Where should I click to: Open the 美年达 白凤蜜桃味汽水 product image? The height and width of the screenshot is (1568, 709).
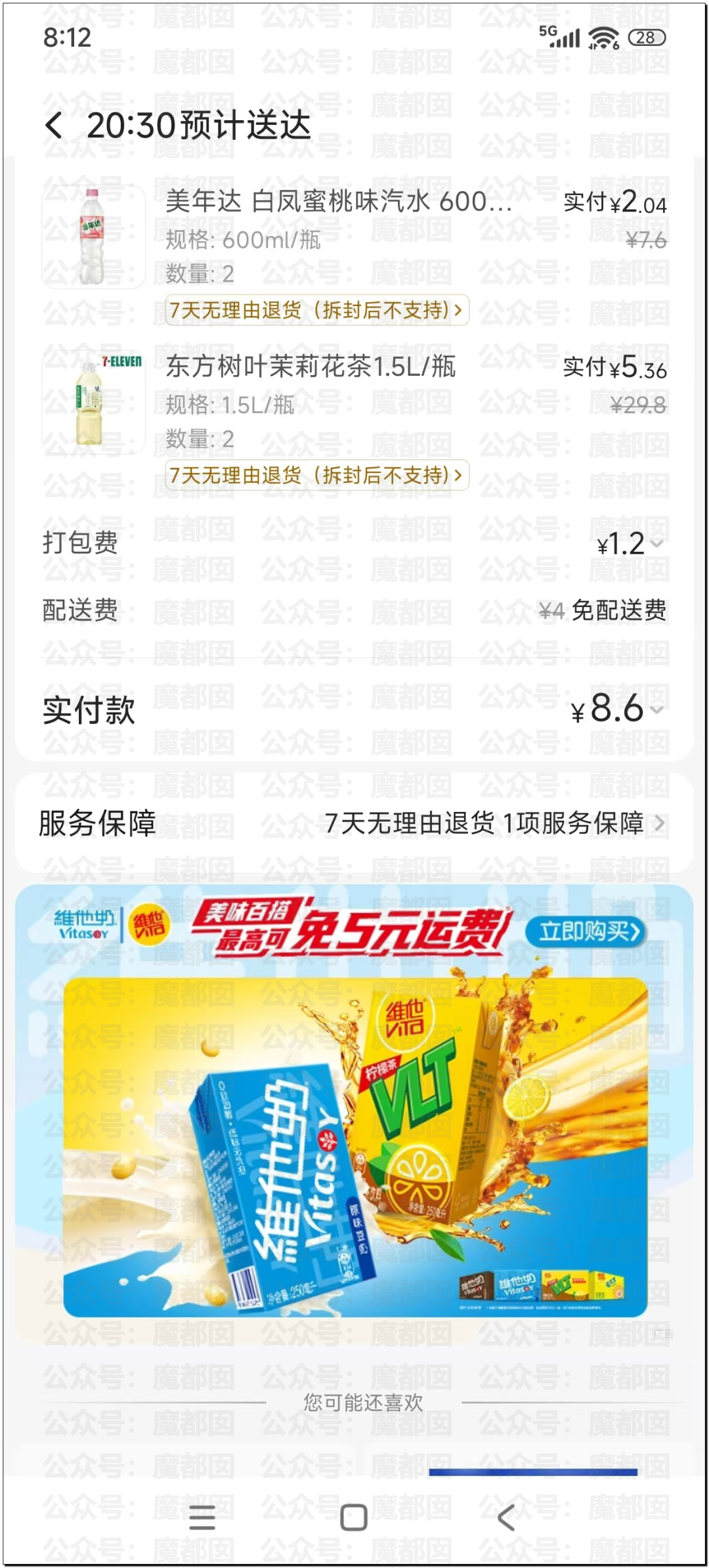(x=93, y=236)
